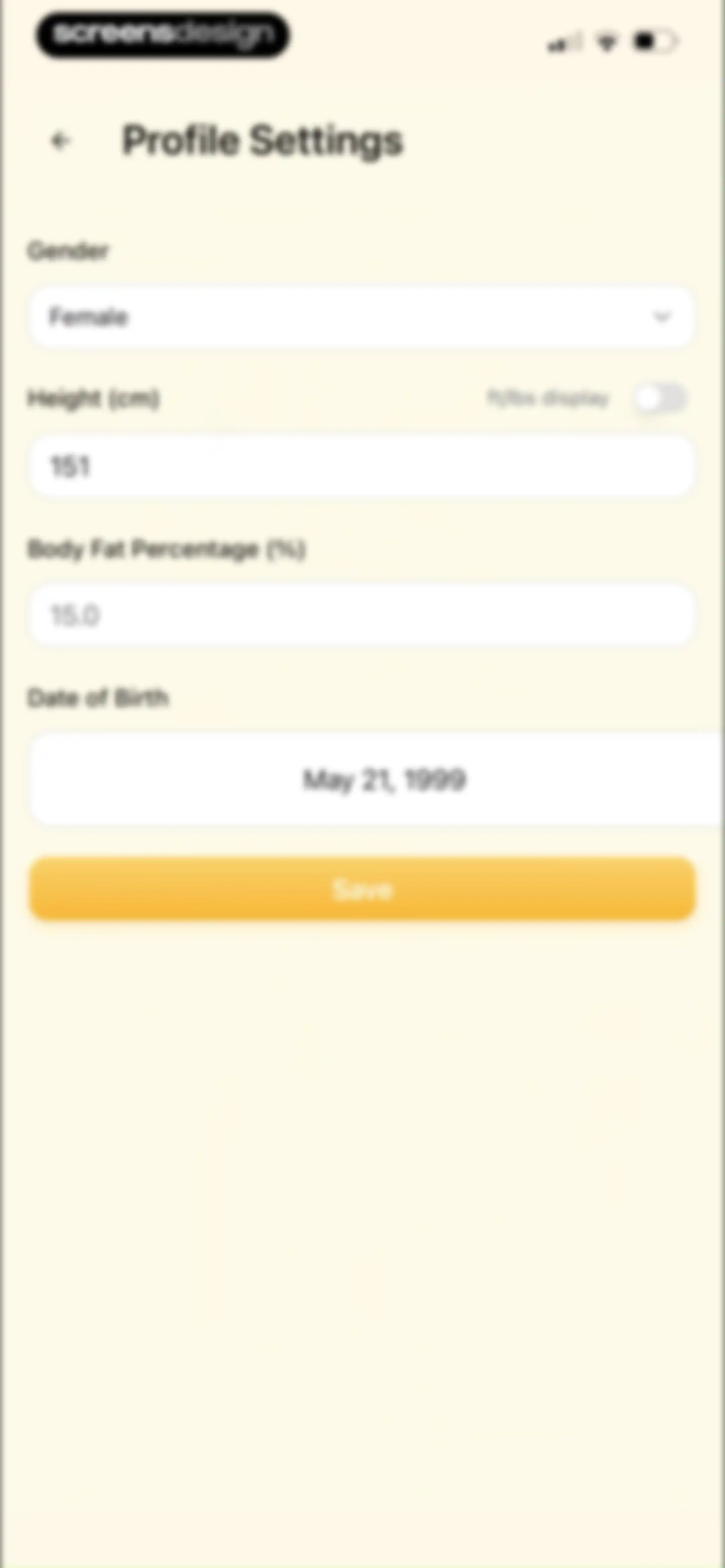Screen dimensions: 725x1568
Task: Open the Gender dropdown showing Female
Action: (x=362, y=317)
